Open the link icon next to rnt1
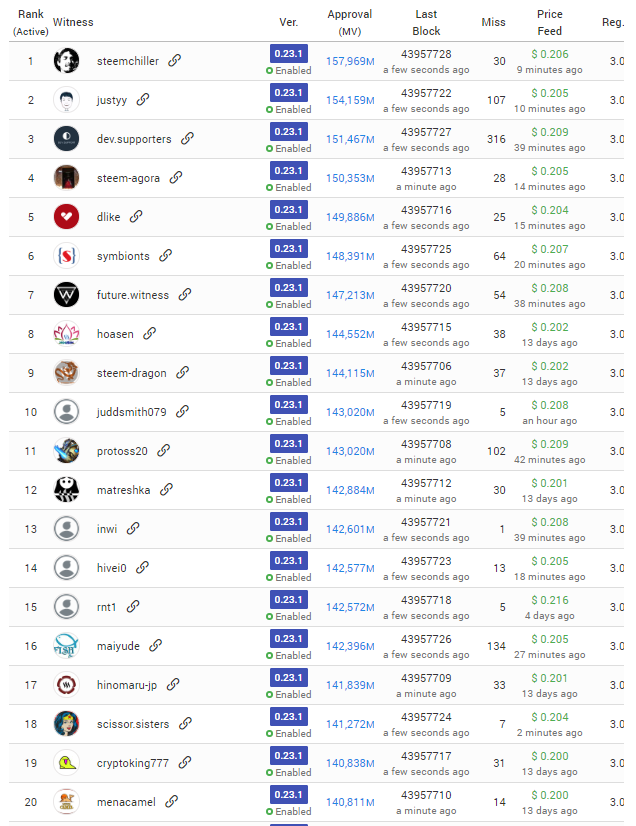 point(133,607)
